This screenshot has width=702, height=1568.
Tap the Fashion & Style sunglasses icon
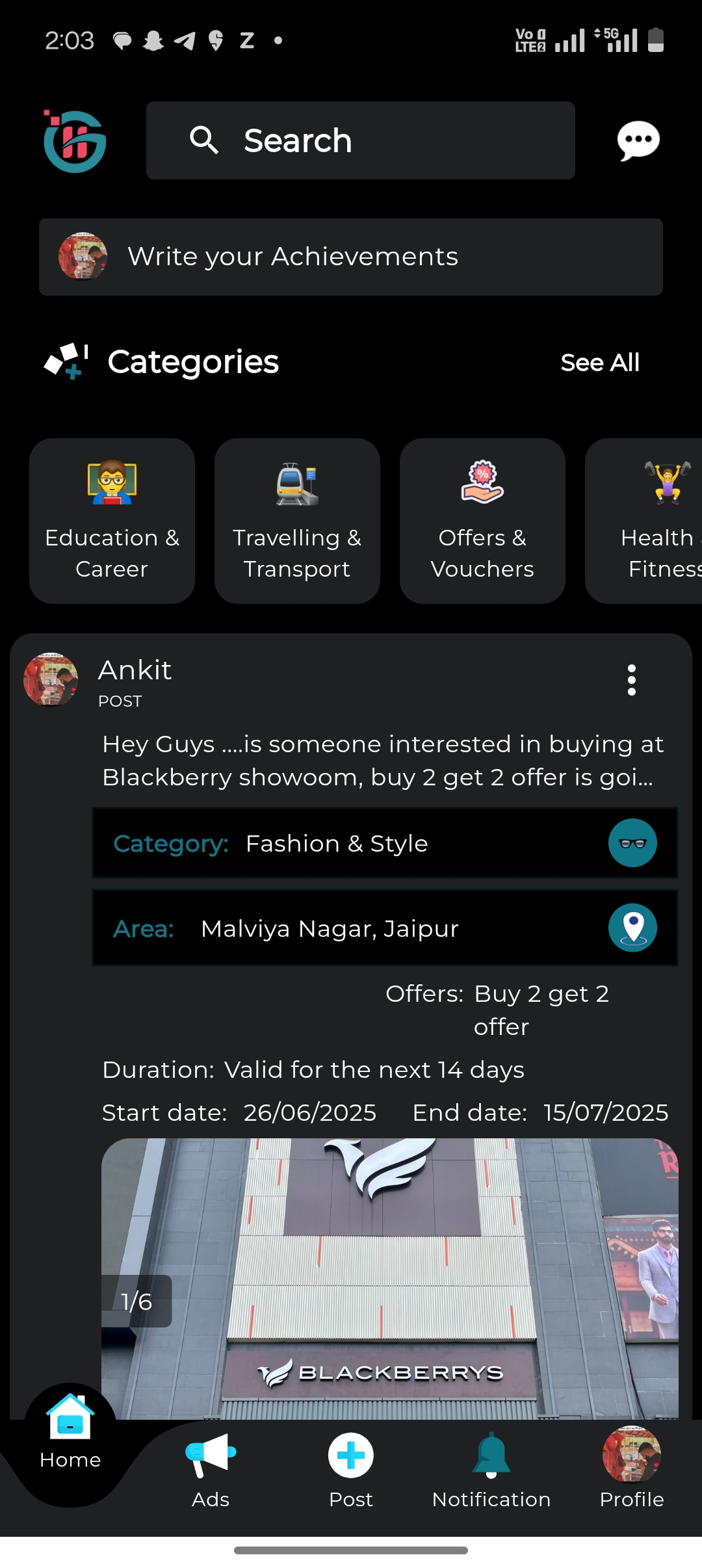[x=632, y=843]
